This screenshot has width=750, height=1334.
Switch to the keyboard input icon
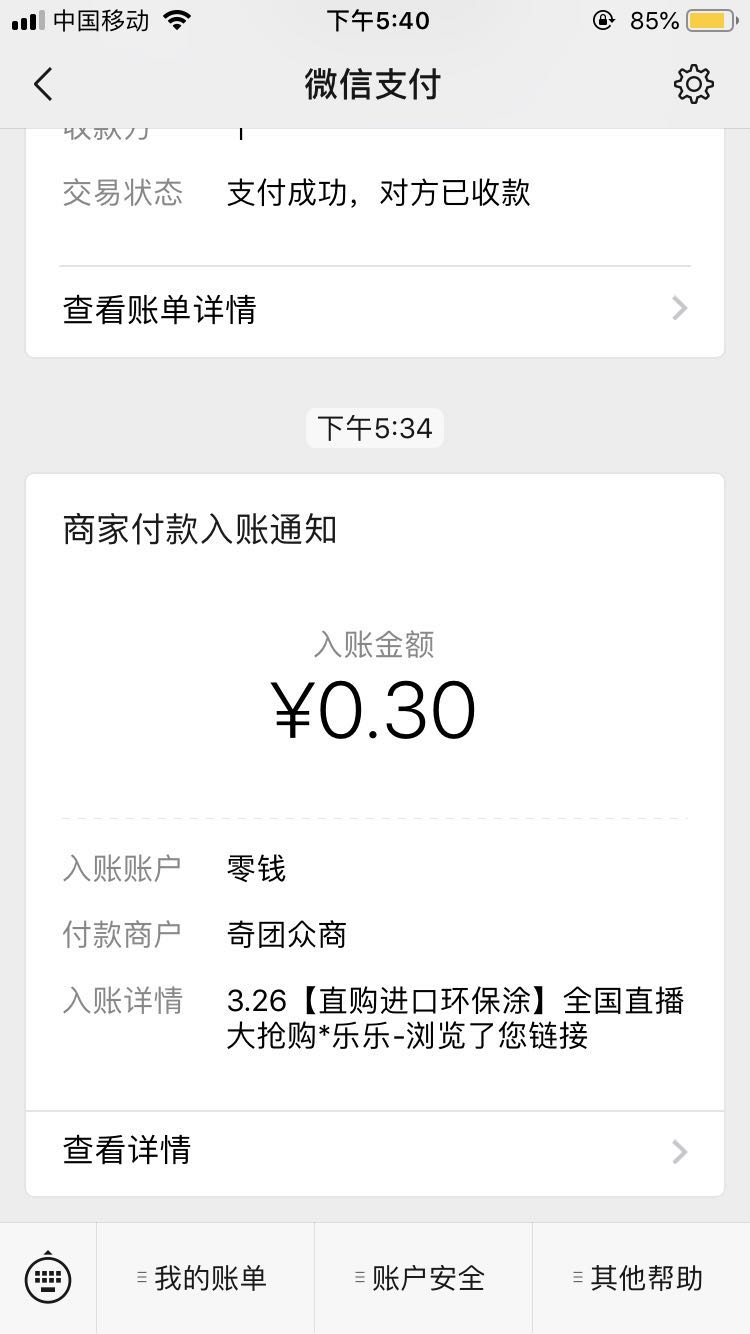pos(48,1278)
